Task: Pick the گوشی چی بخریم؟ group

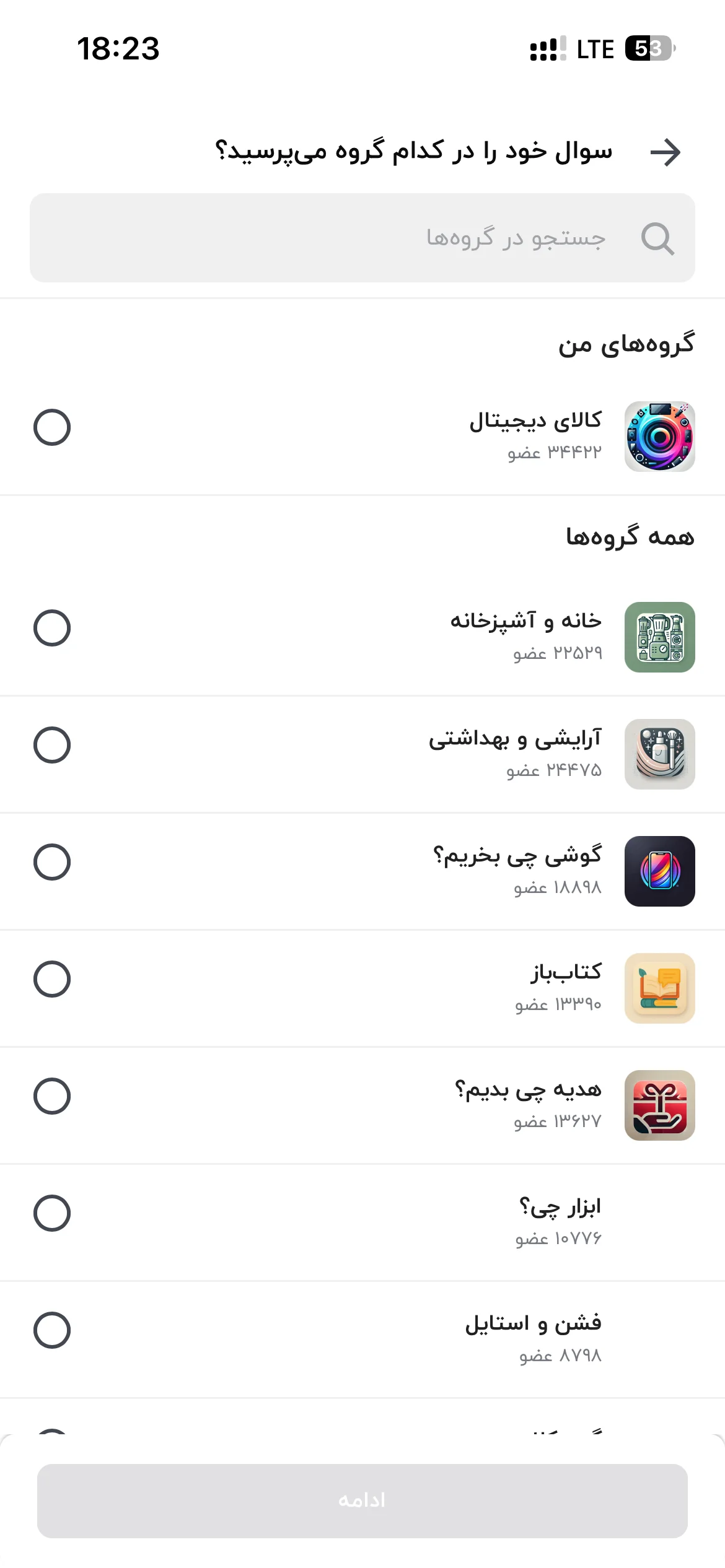Action: pos(362,871)
